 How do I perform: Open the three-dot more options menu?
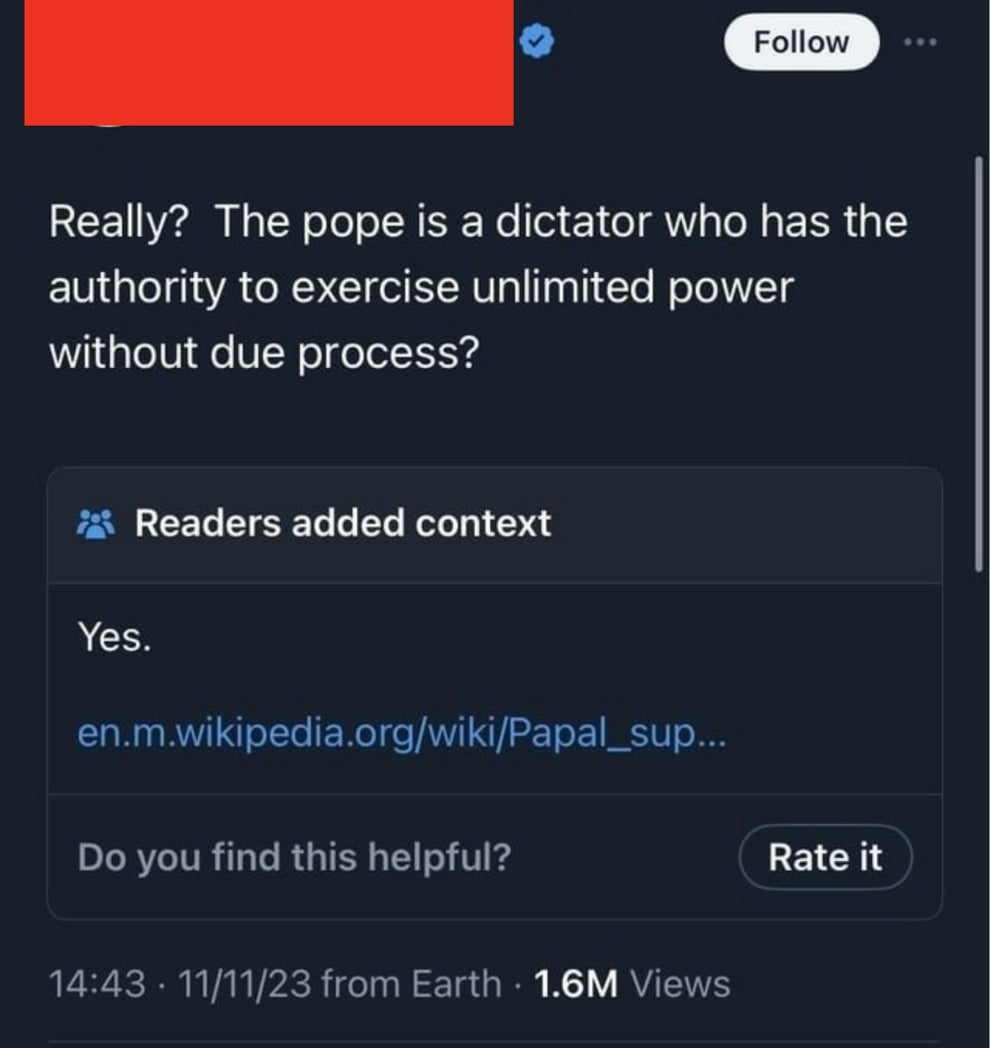tap(921, 41)
